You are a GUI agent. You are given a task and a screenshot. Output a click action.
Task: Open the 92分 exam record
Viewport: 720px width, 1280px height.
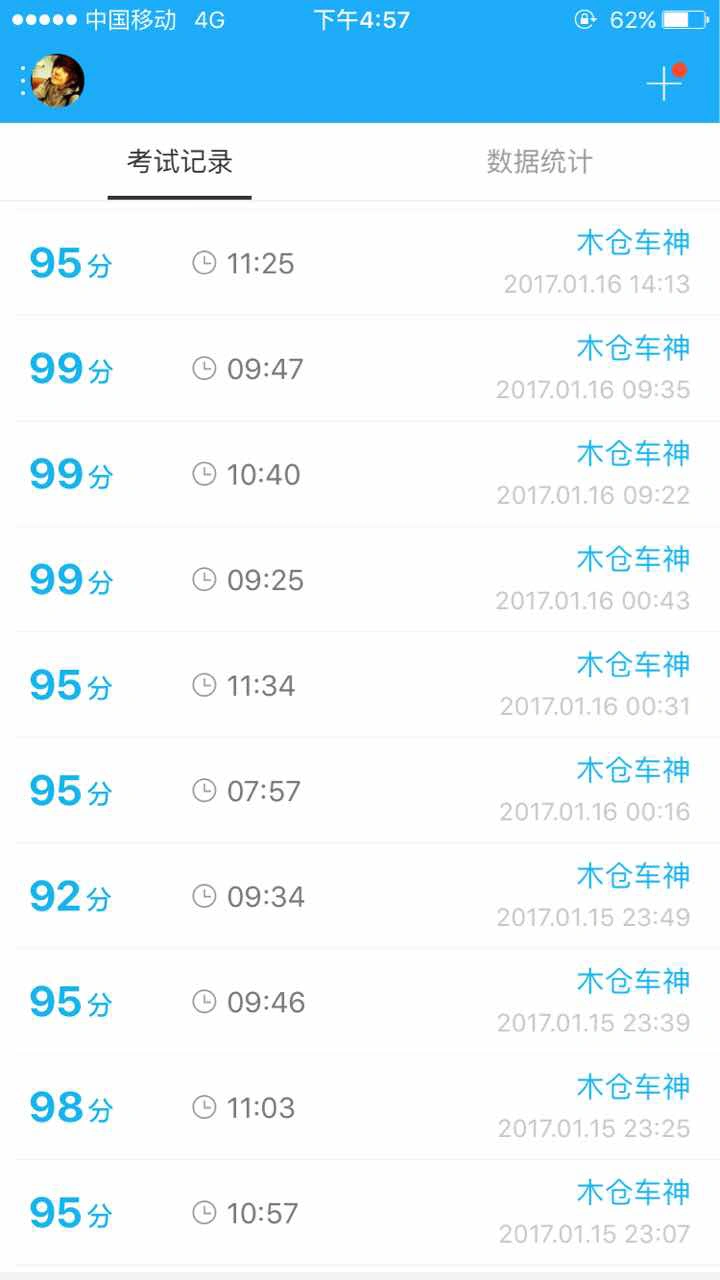pos(360,897)
